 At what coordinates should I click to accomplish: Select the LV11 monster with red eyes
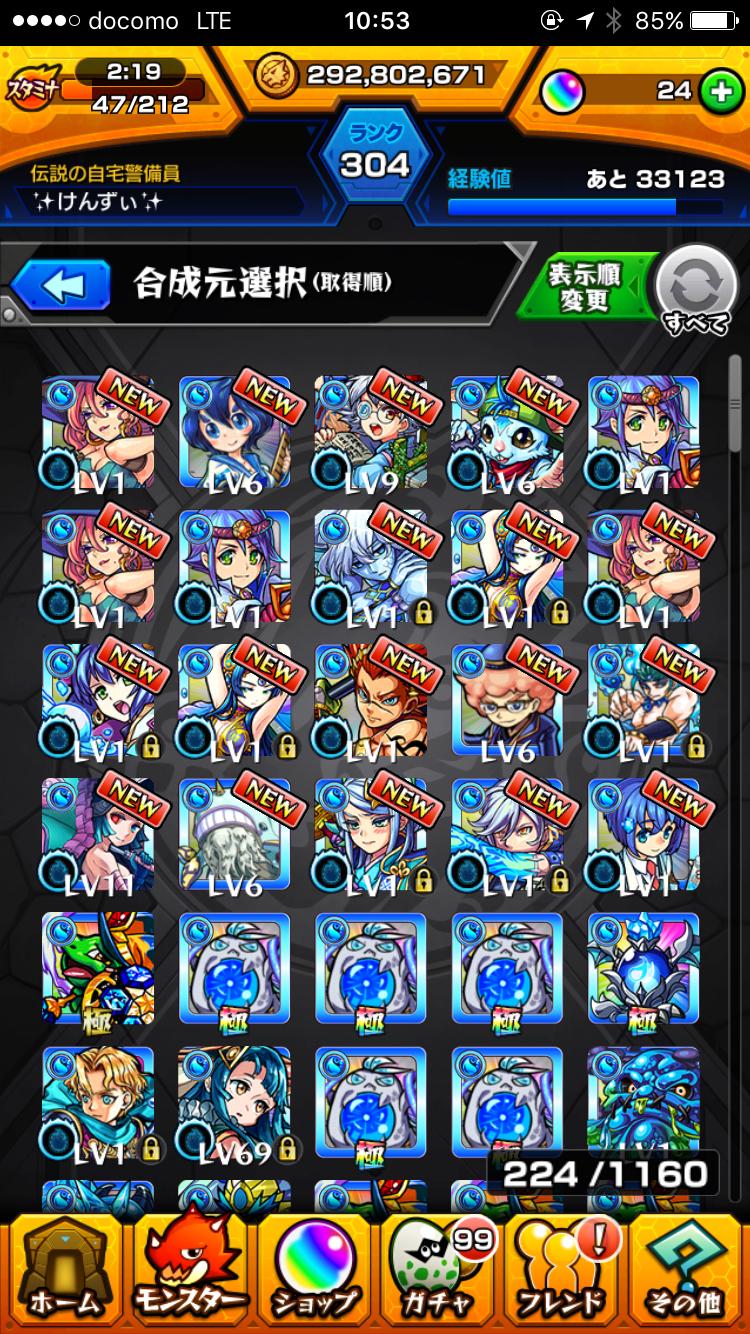(x=98, y=836)
